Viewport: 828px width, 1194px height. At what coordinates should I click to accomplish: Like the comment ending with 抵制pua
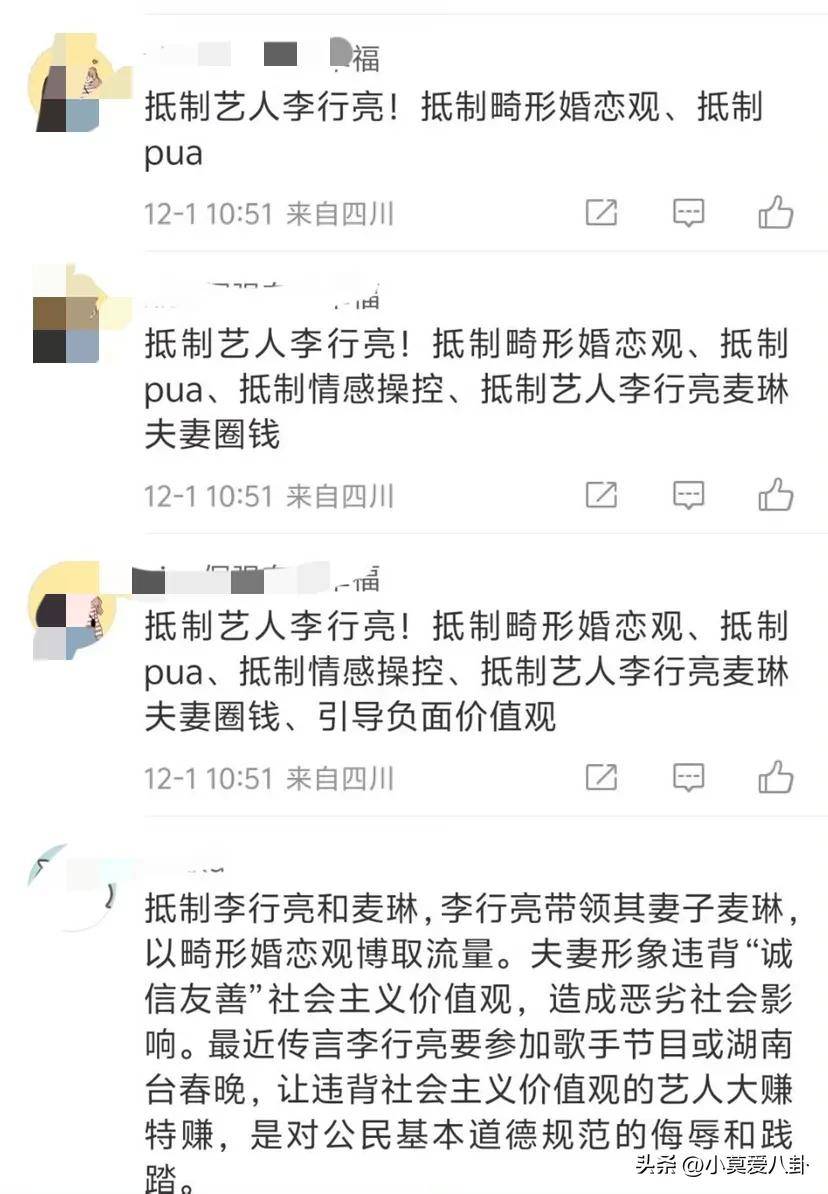point(775,212)
